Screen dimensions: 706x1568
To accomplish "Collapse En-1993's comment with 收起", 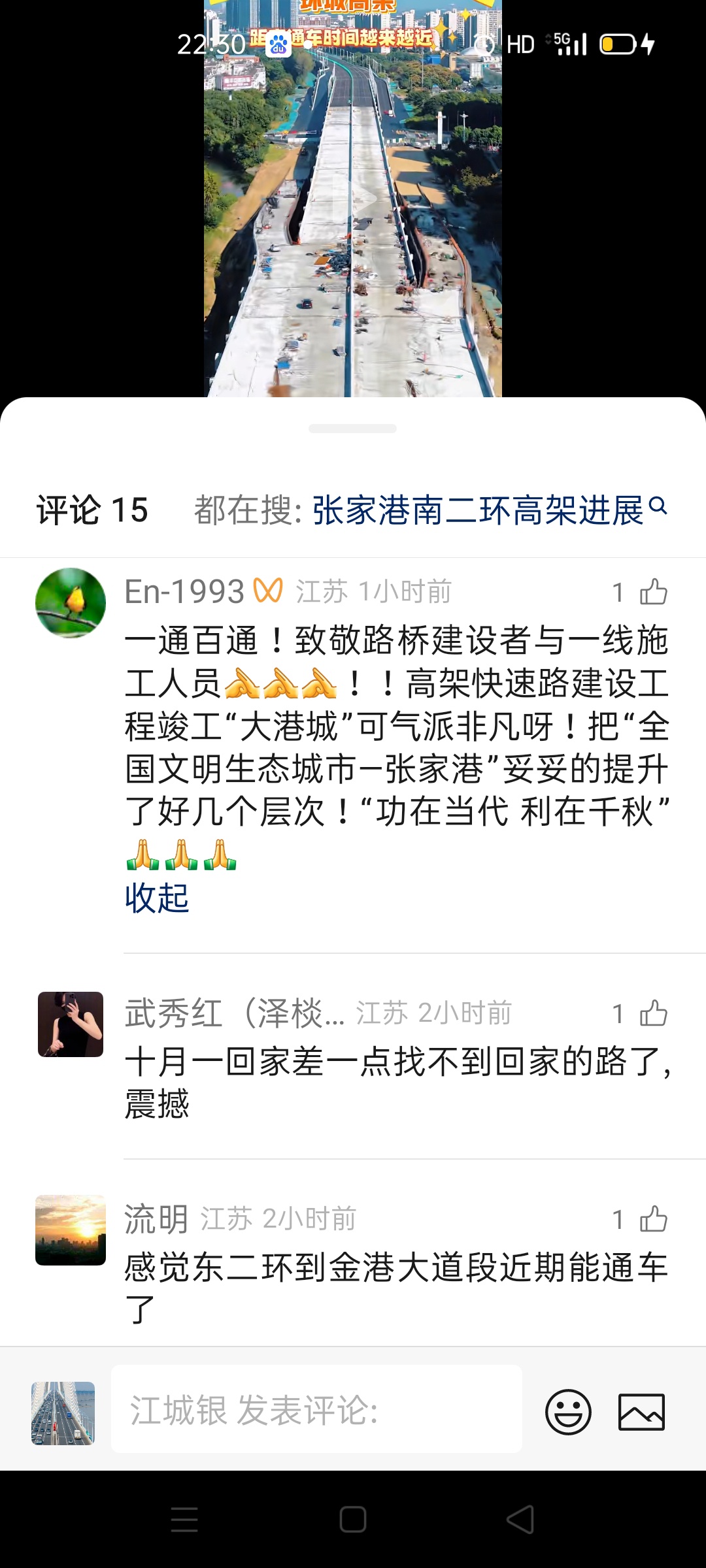I will coord(157,898).
